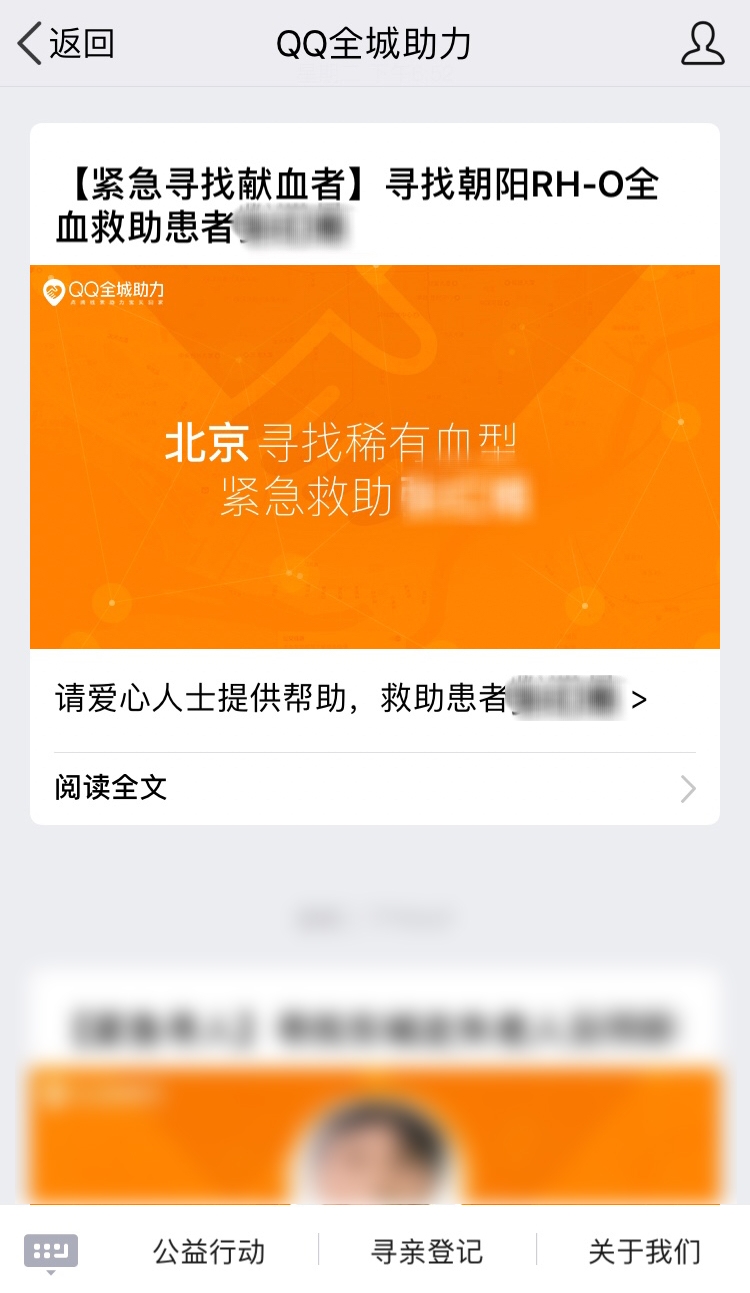Open 关于我们 from the bottom menu
Viewport: 750px width, 1293px height.
coord(644,1251)
